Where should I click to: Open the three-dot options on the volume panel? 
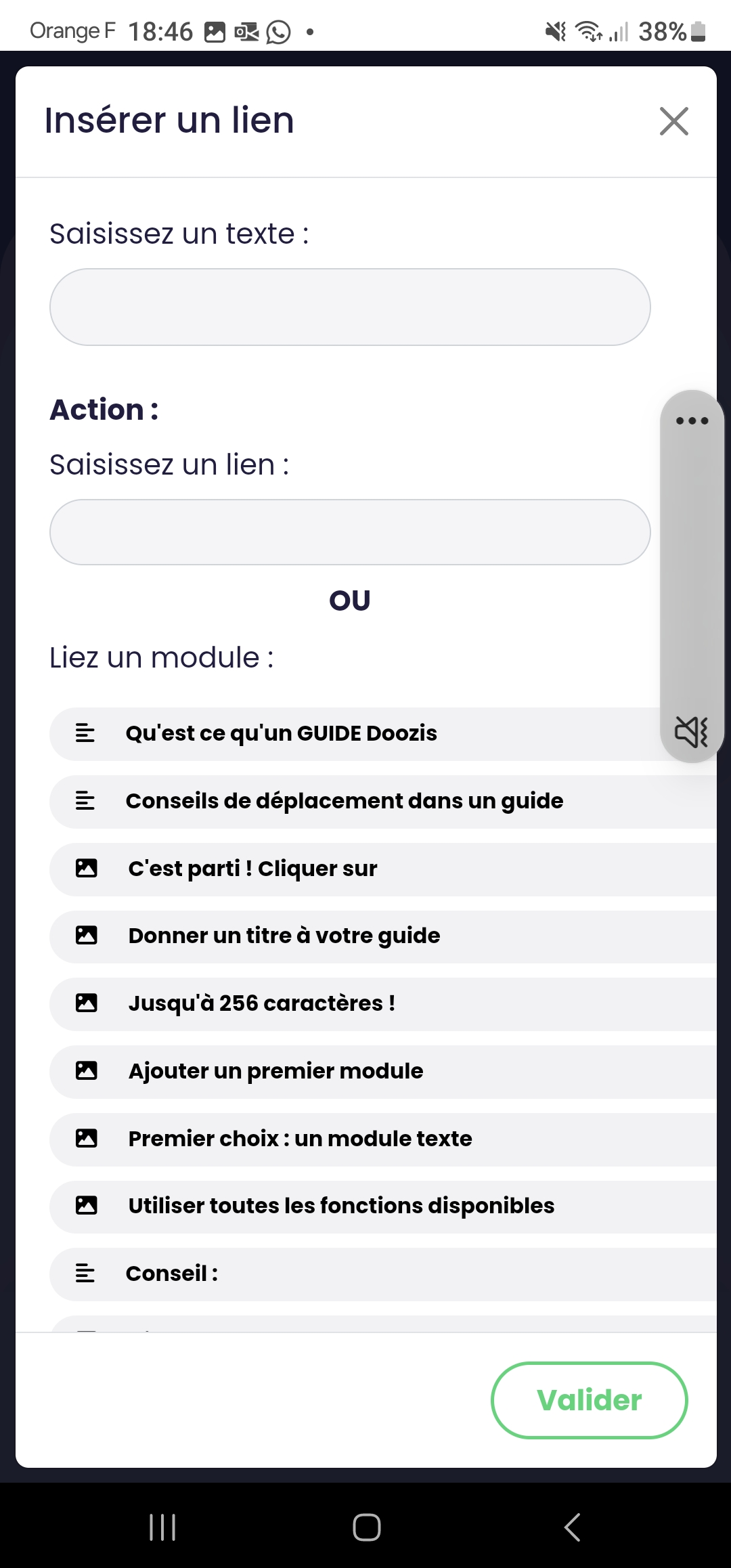(x=692, y=420)
